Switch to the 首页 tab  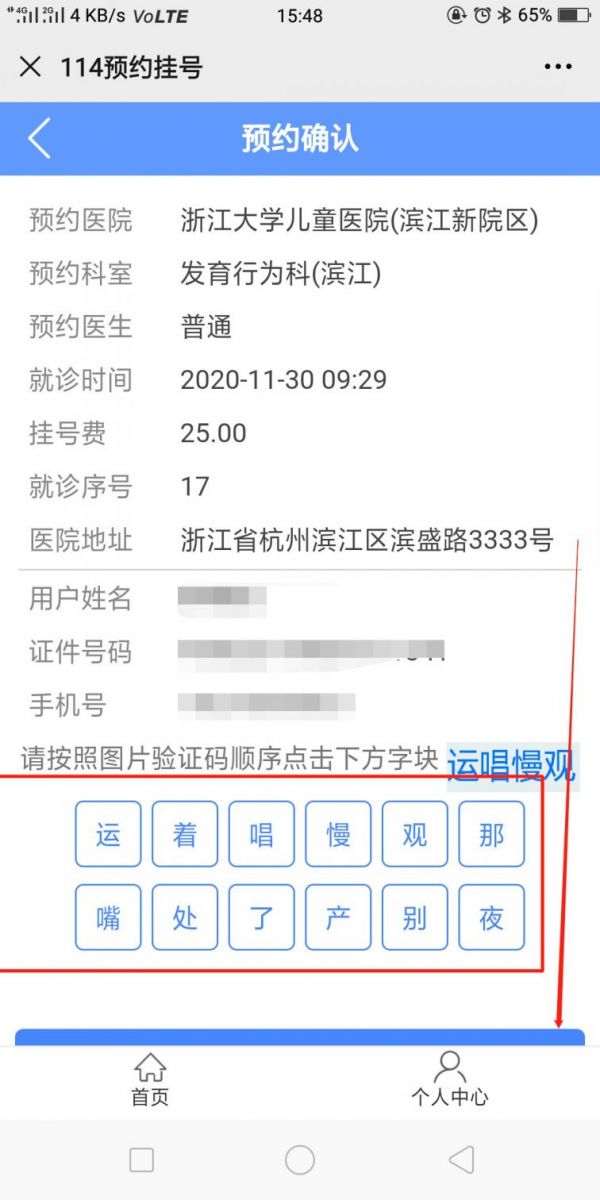click(150, 1080)
